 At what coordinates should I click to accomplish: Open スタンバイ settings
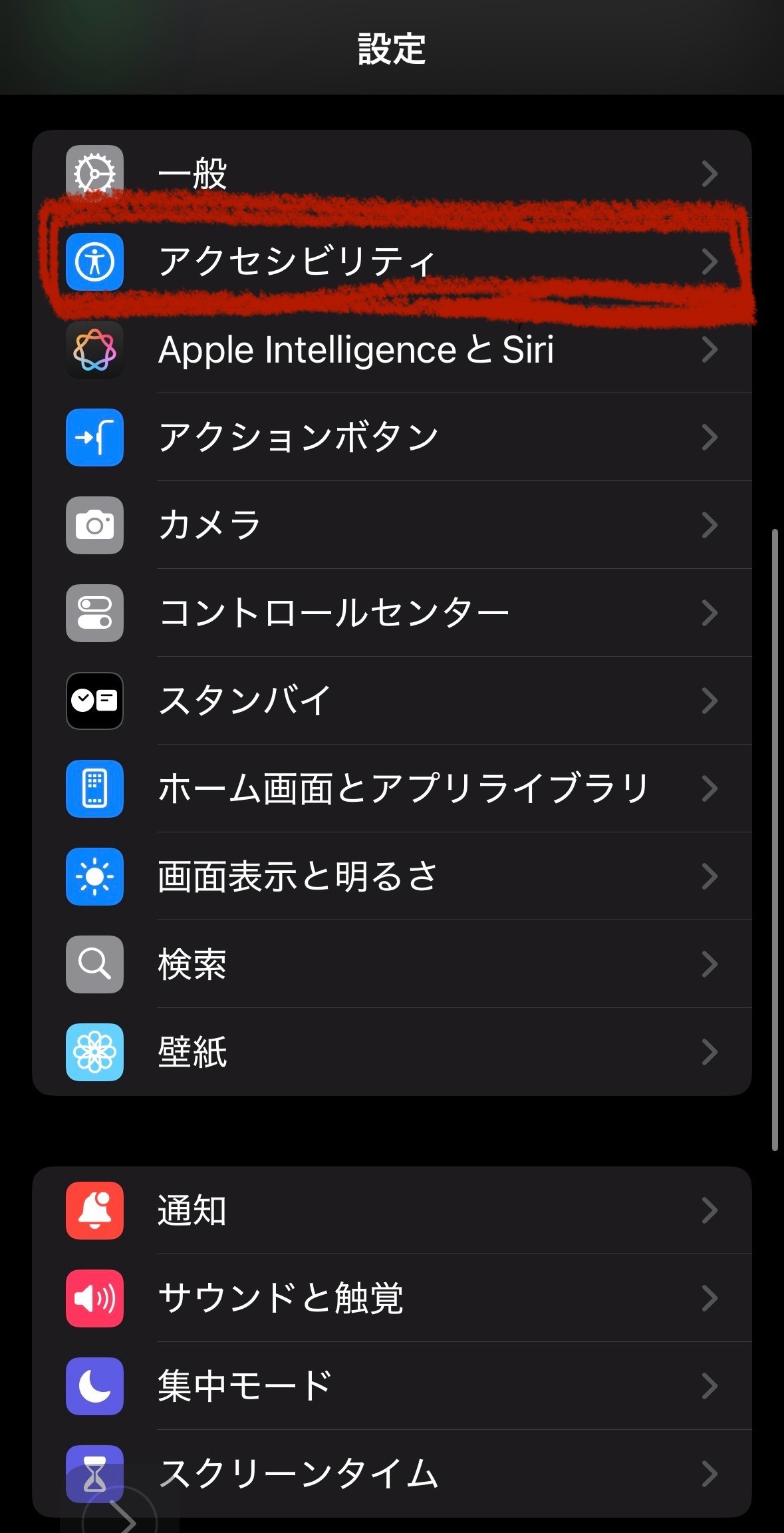point(392,701)
